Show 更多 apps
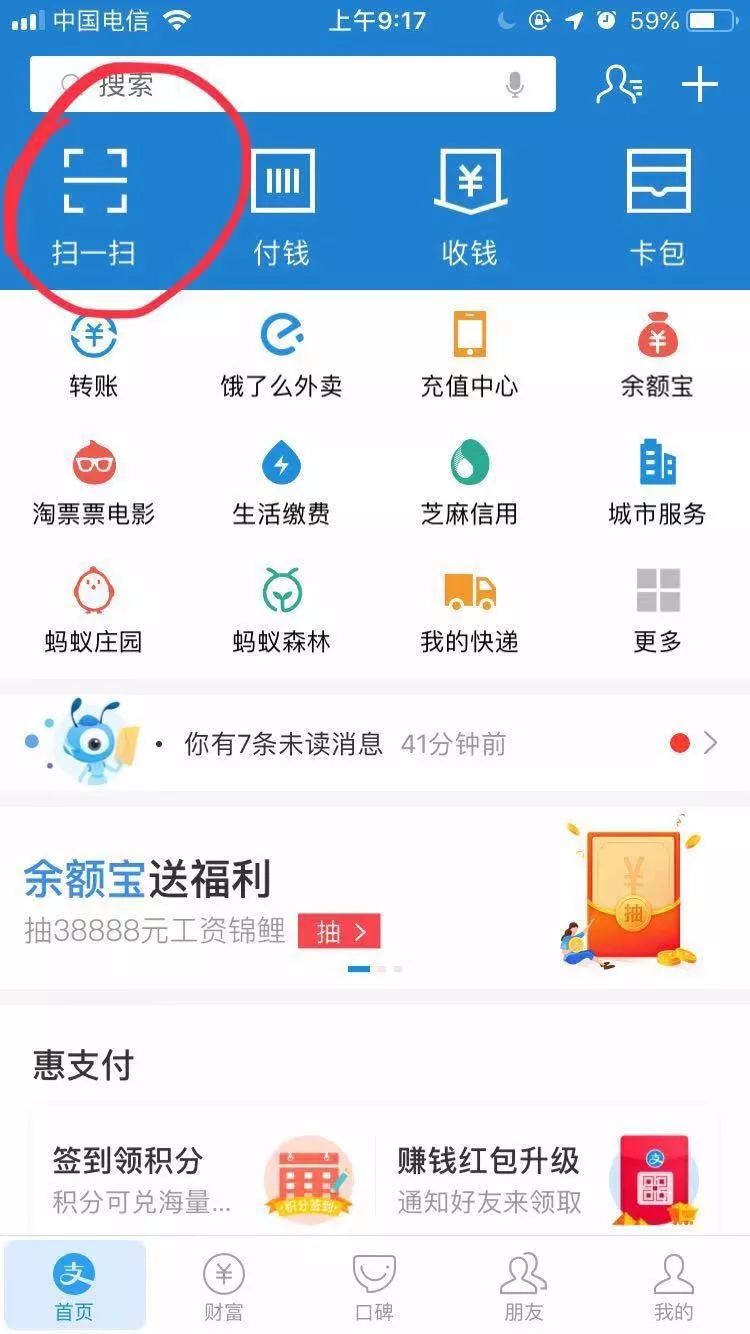This screenshot has width=750, height=1334. pos(657,610)
